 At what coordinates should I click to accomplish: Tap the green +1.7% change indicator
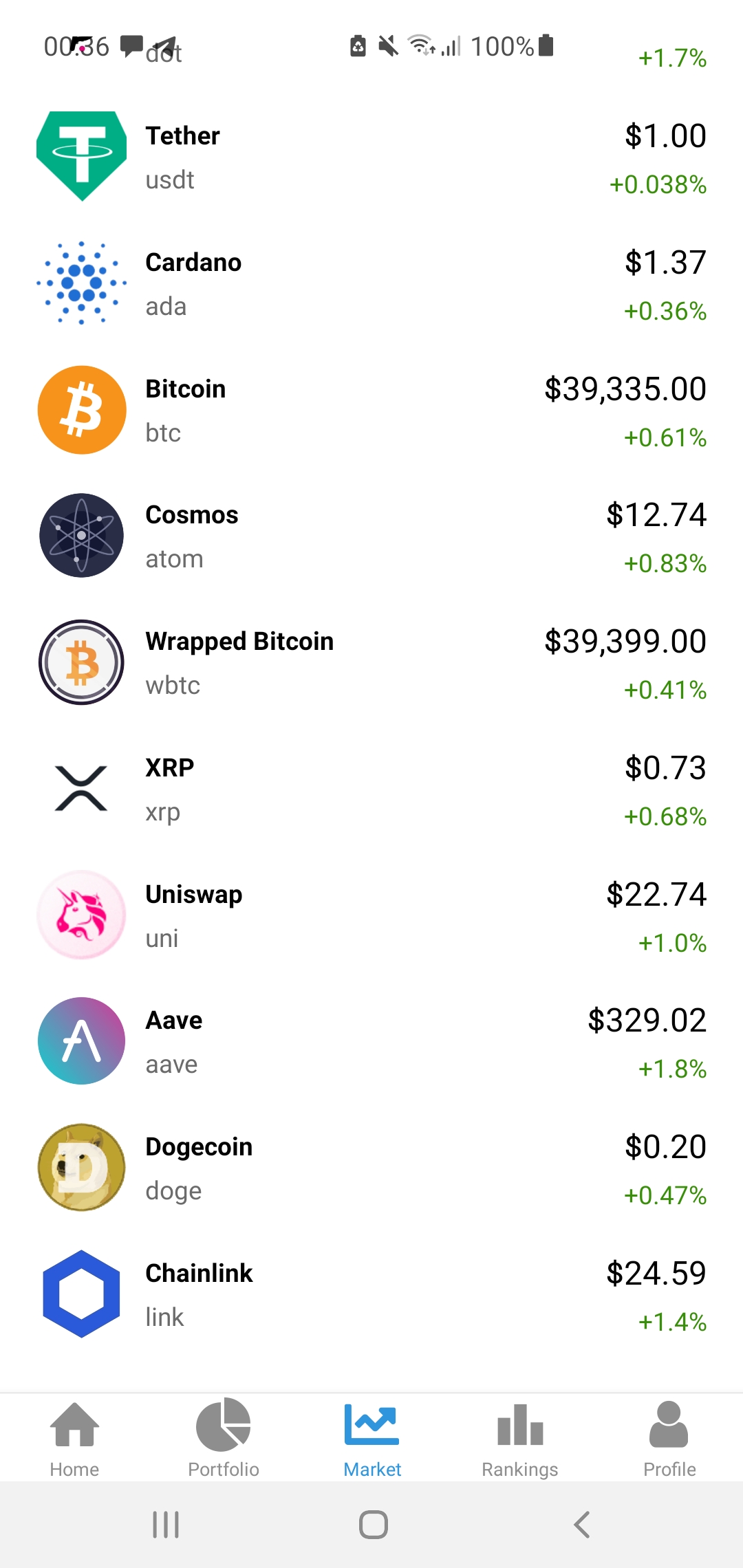click(x=672, y=58)
